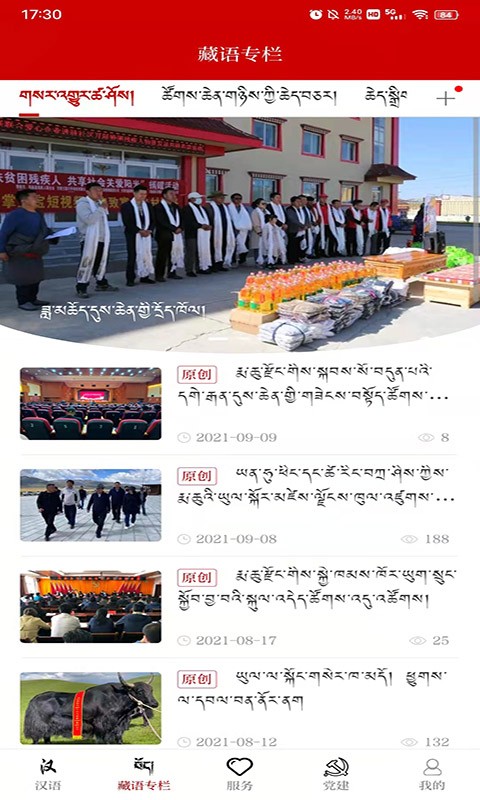Switch to the third Tibetan top tab
This screenshot has height=800, width=480.
click(386, 96)
